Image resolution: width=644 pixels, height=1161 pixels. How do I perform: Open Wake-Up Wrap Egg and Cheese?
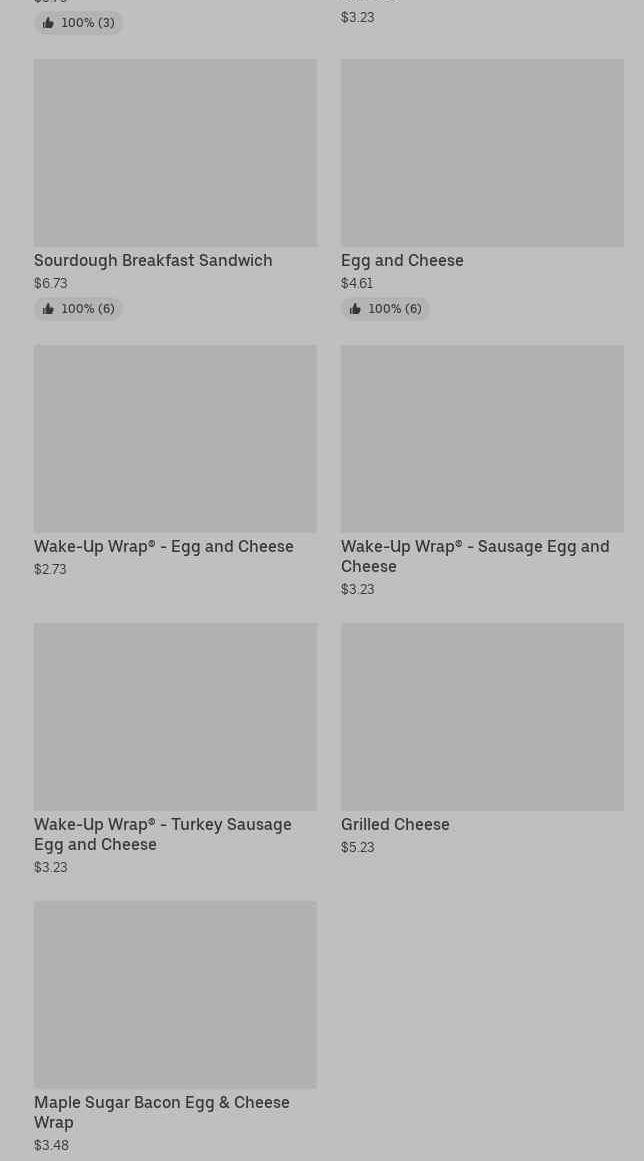tap(175, 440)
